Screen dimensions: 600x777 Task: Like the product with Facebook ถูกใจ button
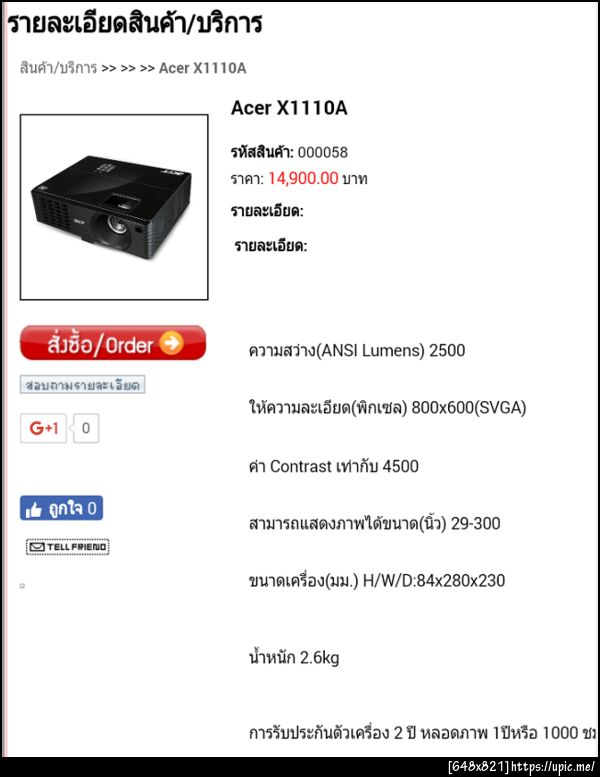click(61, 509)
